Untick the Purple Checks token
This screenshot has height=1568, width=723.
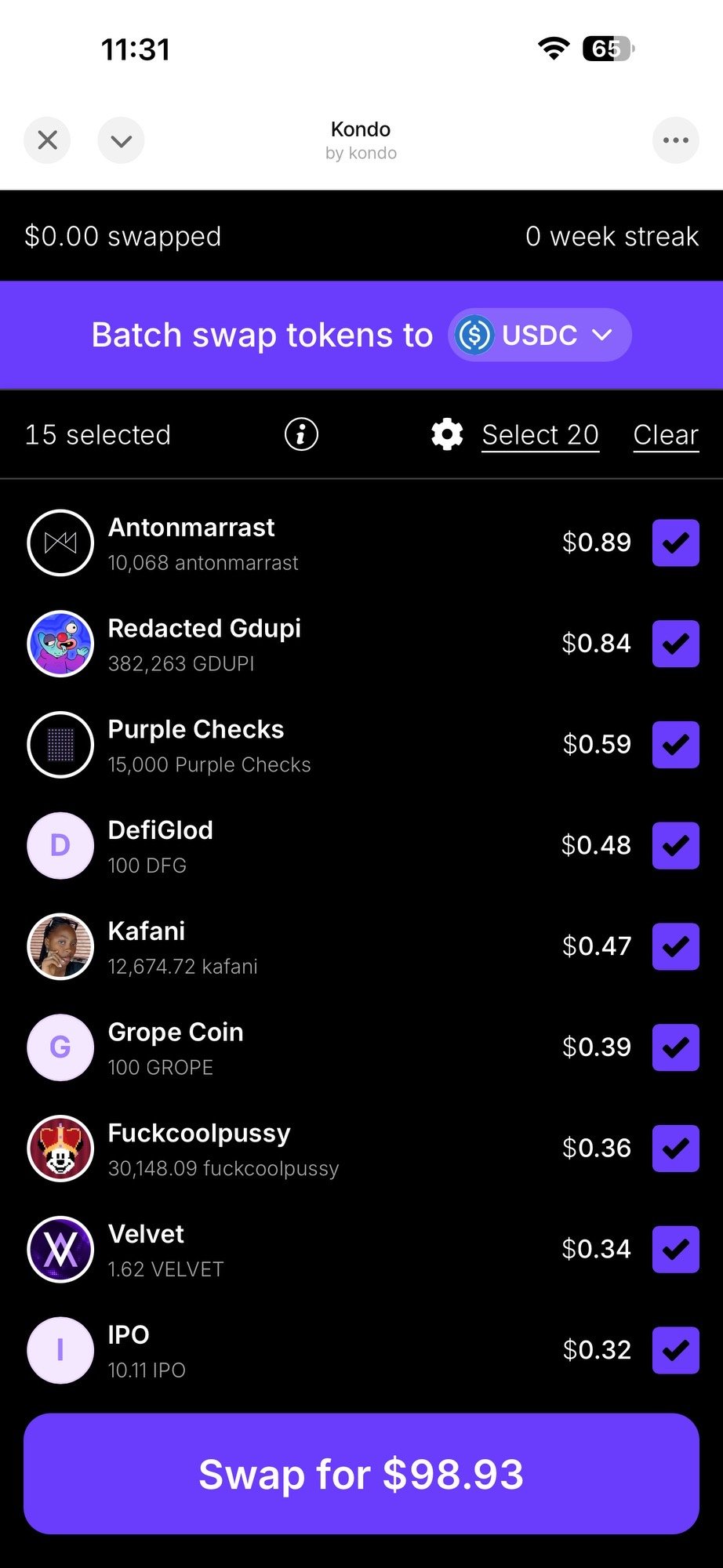(x=675, y=745)
